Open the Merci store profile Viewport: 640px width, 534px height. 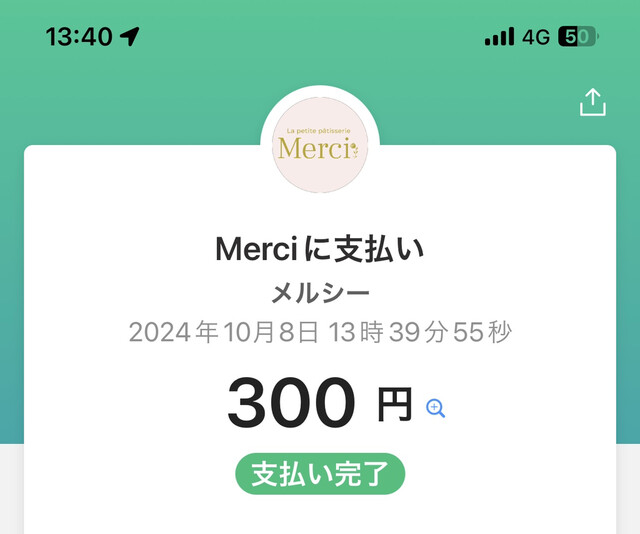pyautogui.click(x=320, y=146)
